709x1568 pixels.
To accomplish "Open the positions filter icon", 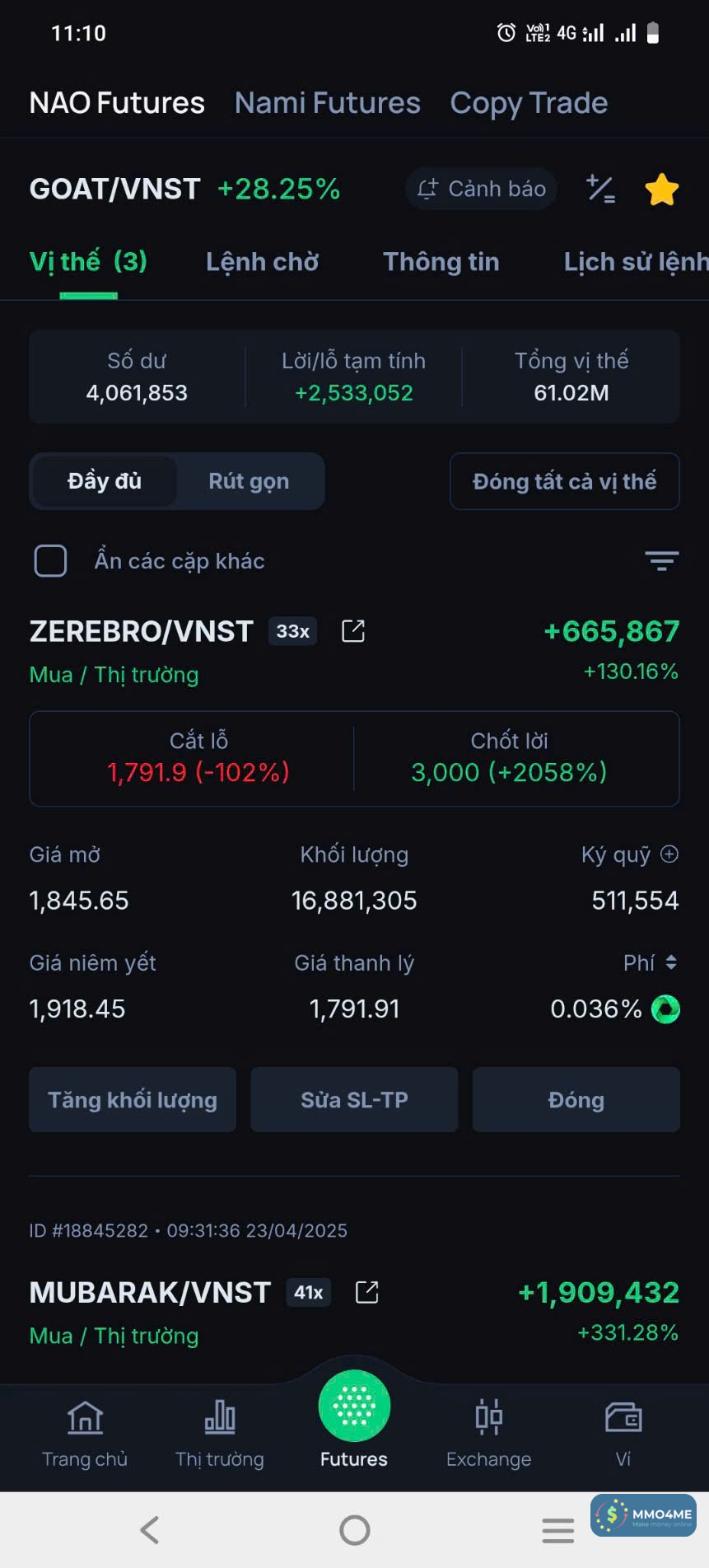I will point(661,561).
